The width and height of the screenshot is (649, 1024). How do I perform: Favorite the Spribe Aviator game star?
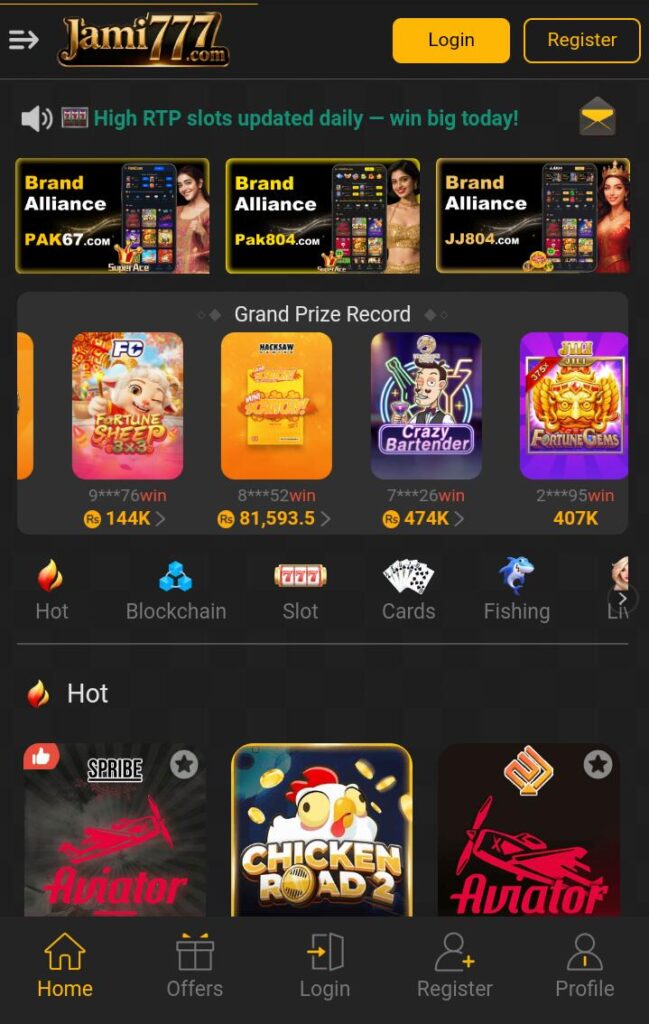coord(184,765)
